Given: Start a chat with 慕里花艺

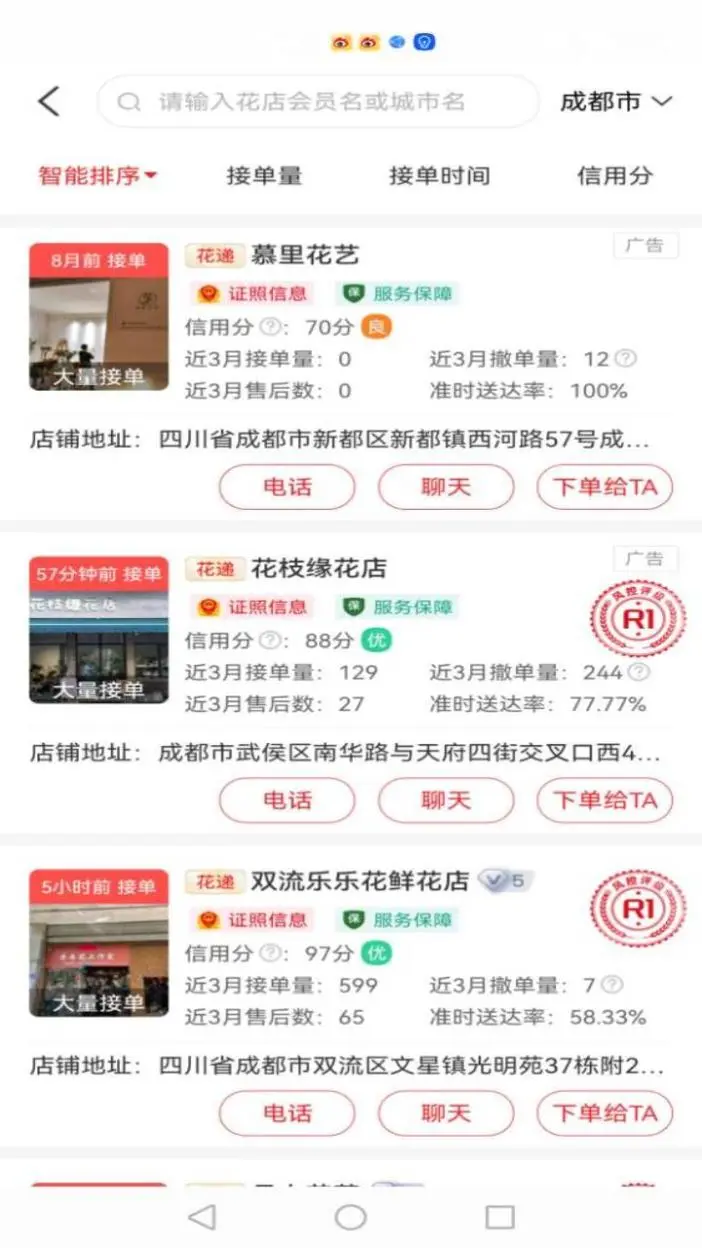Looking at the screenshot, I should pyautogui.click(x=445, y=488).
